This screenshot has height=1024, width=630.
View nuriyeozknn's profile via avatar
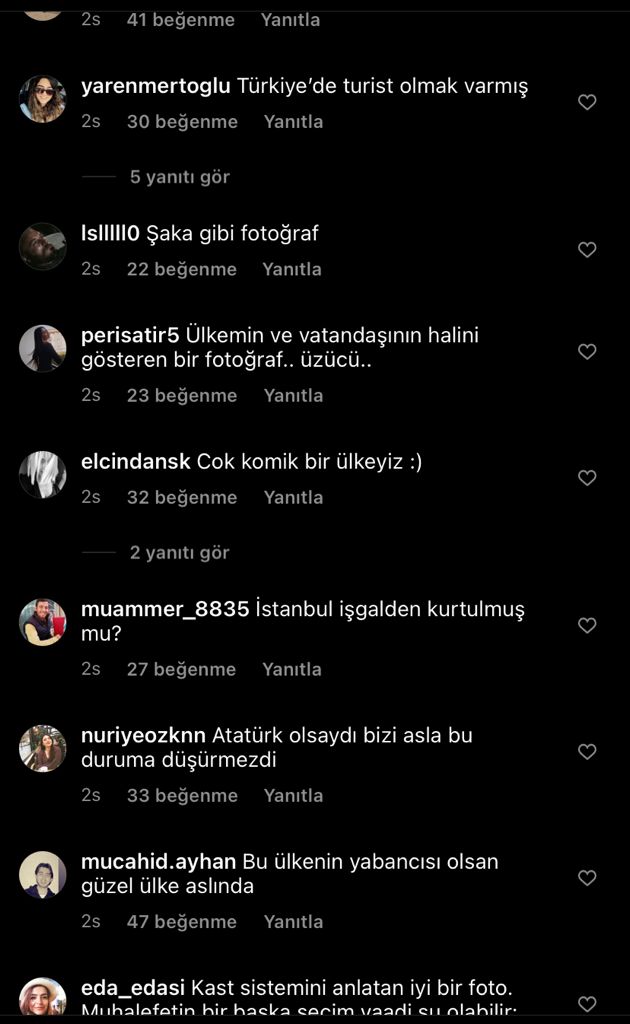click(43, 749)
